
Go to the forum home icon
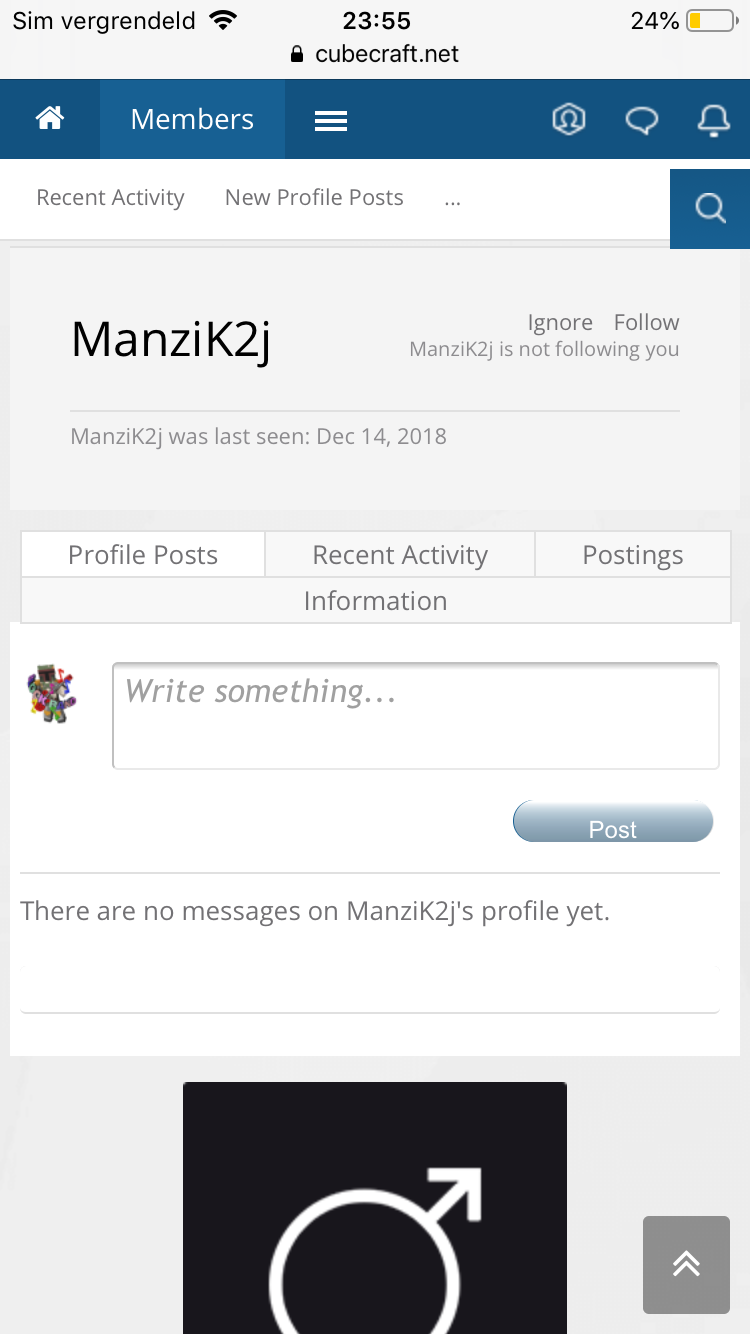pos(50,119)
